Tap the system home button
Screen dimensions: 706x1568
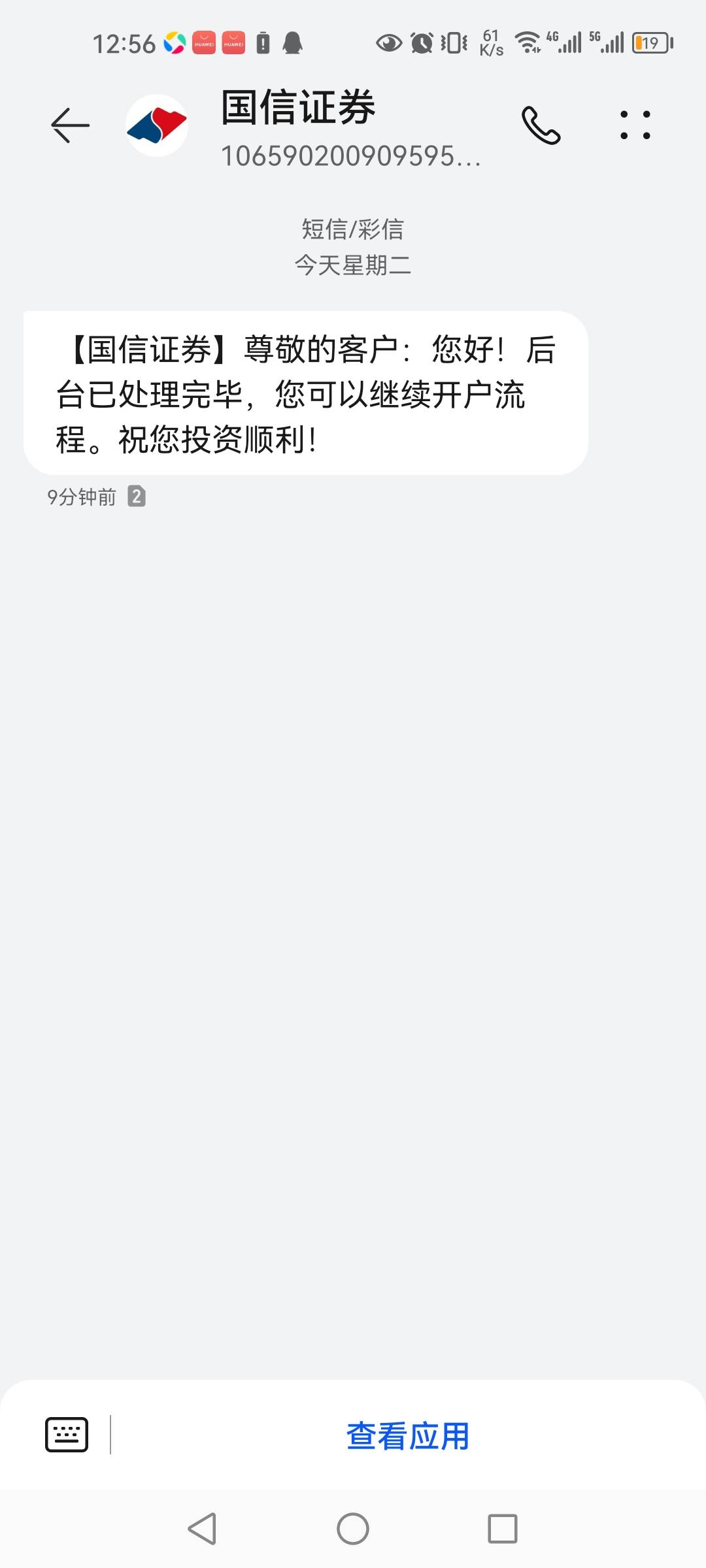(x=353, y=1529)
